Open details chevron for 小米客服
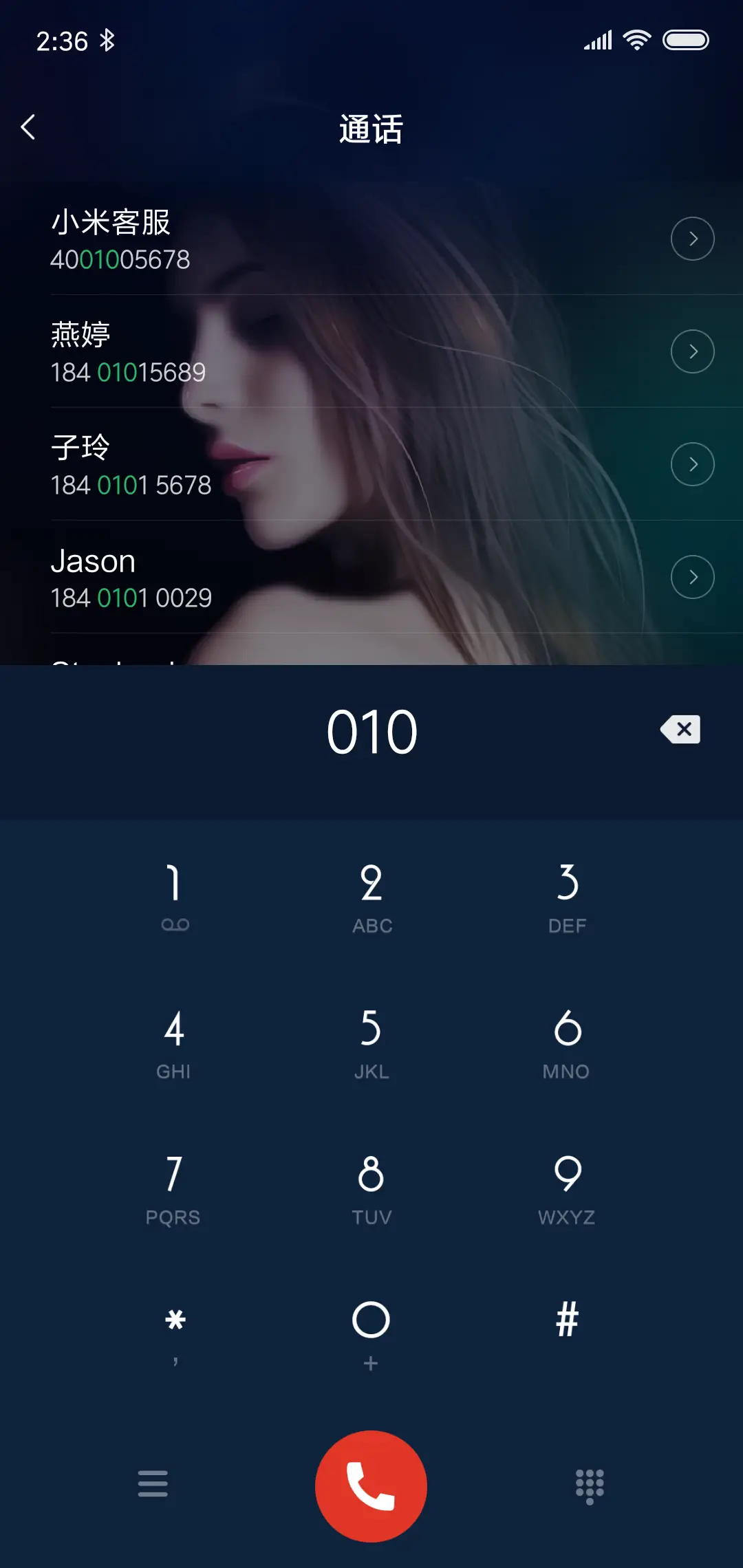This screenshot has height=1568, width=743. coord(692,239)
